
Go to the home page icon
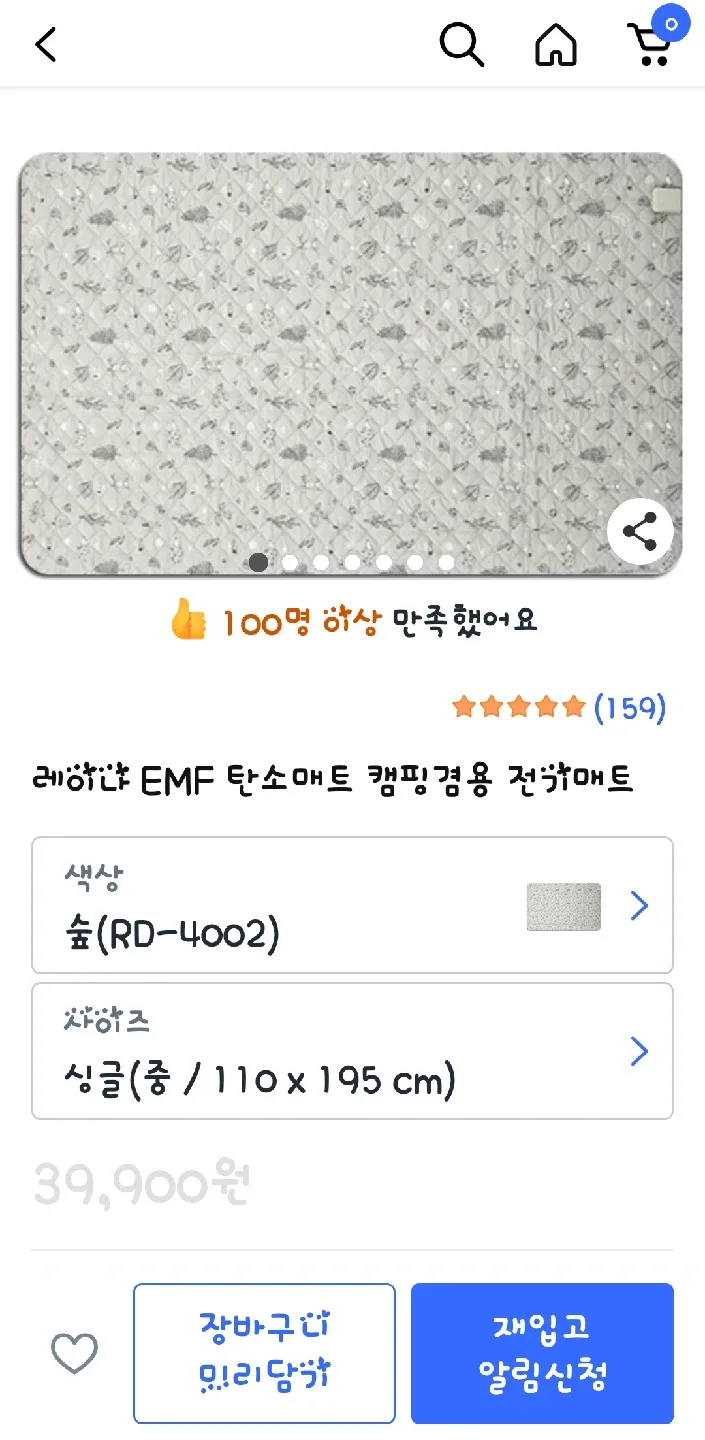(556, 45)
